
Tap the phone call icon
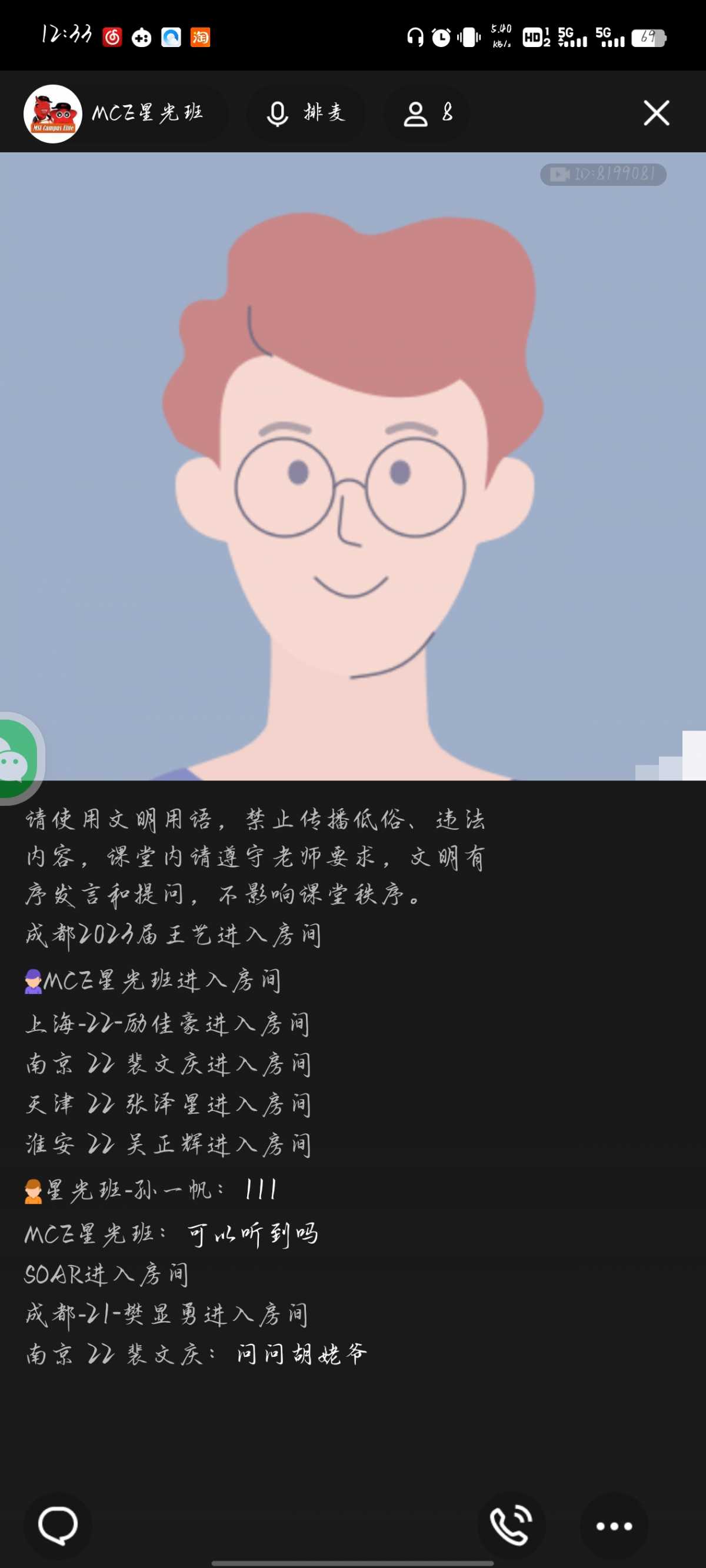511,1526
